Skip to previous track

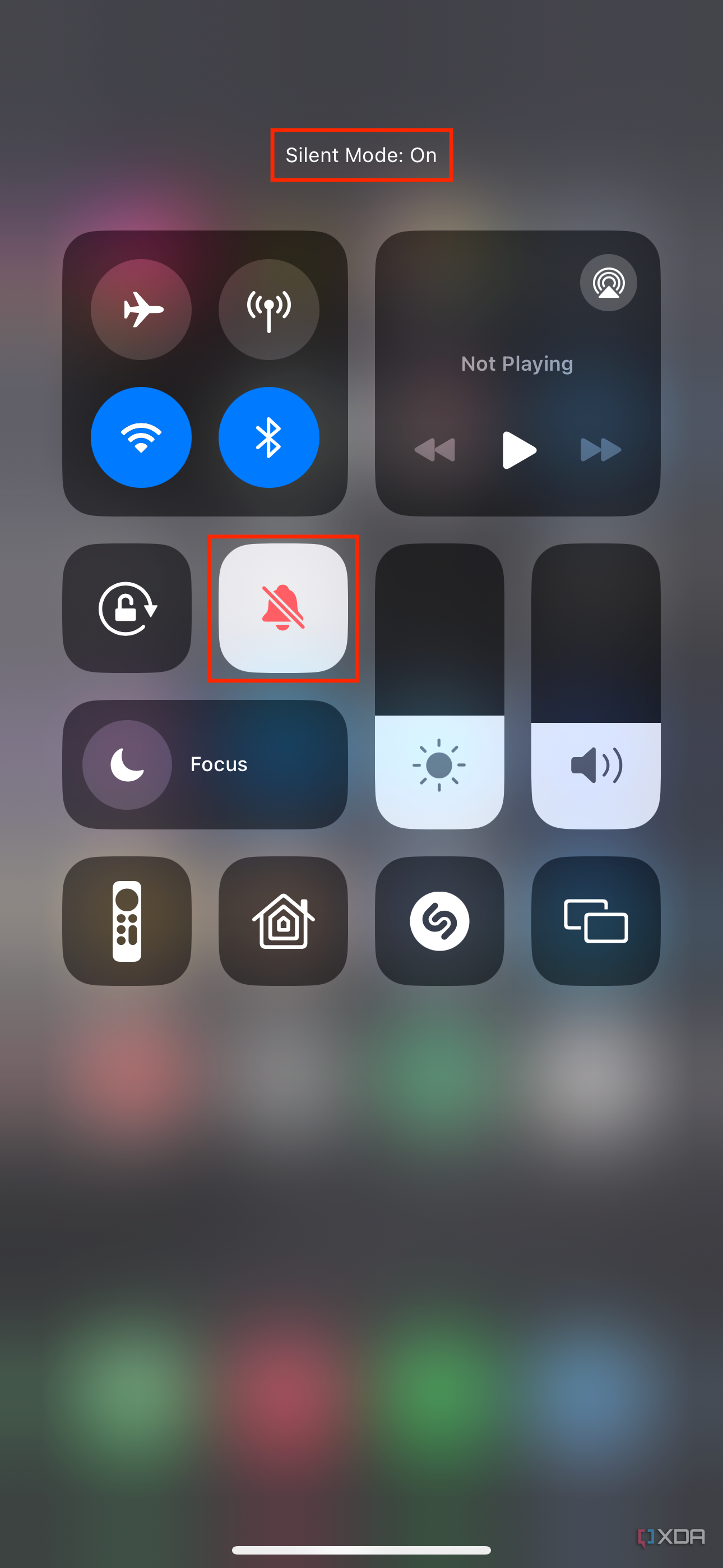tap(434, 450)
